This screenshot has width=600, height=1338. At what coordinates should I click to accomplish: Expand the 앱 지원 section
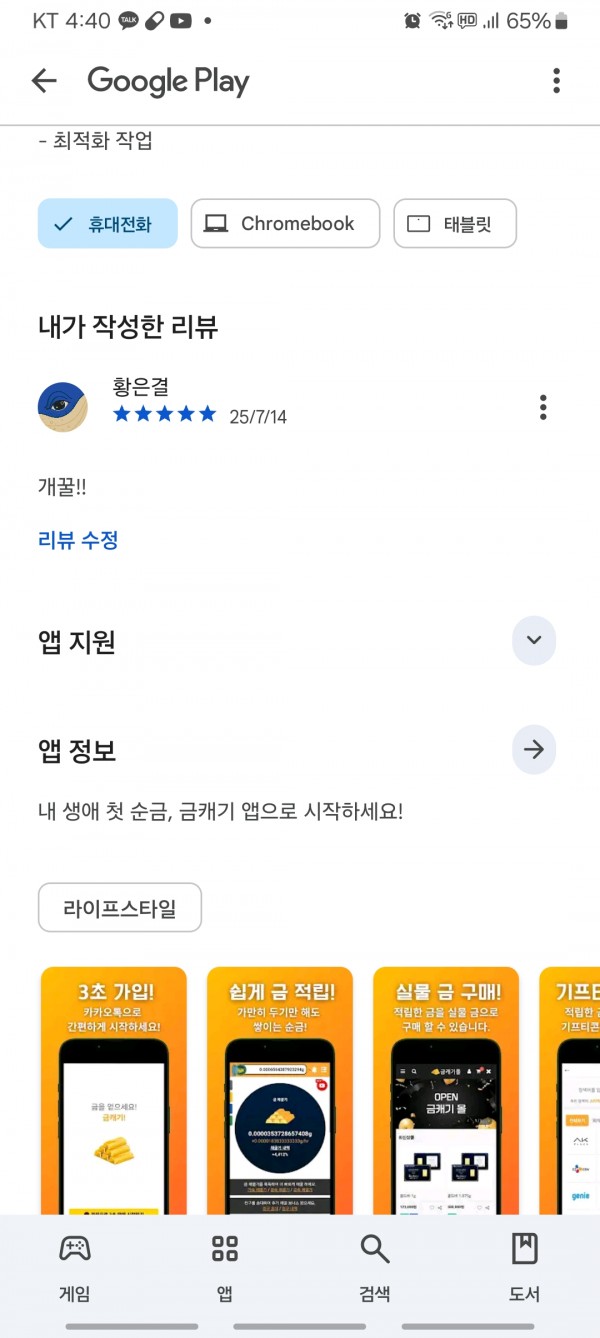pyautogui.click(x=534, y=641)
